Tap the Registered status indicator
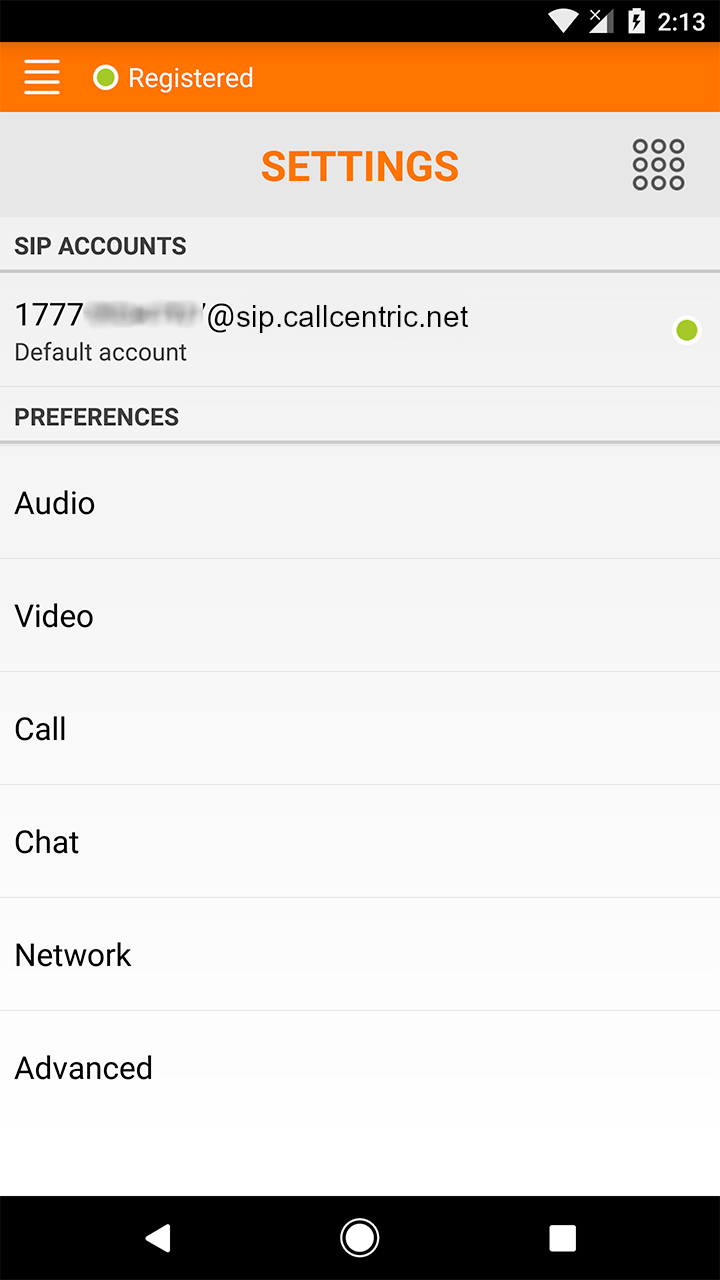 173,78
